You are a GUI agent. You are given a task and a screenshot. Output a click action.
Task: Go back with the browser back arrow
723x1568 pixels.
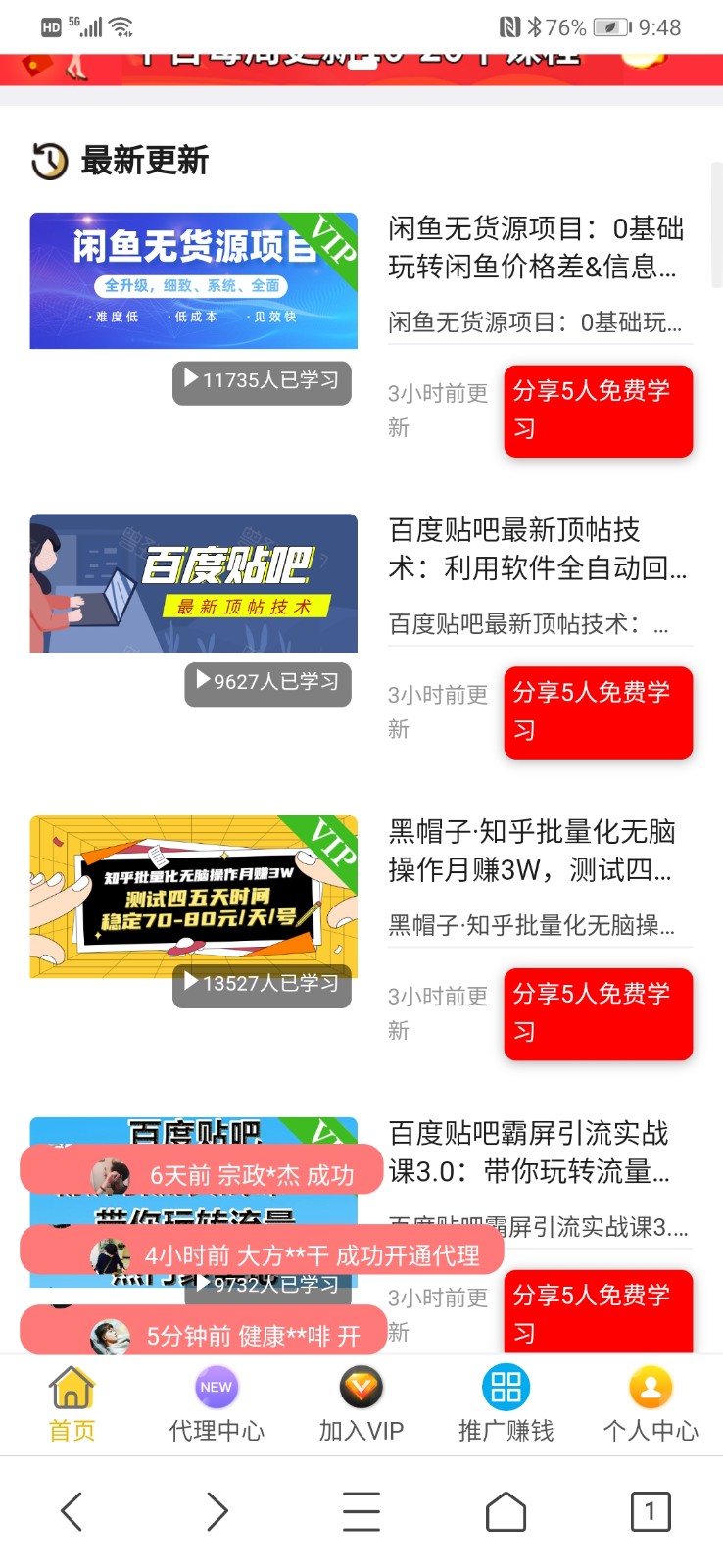(x=72, y=1511)
